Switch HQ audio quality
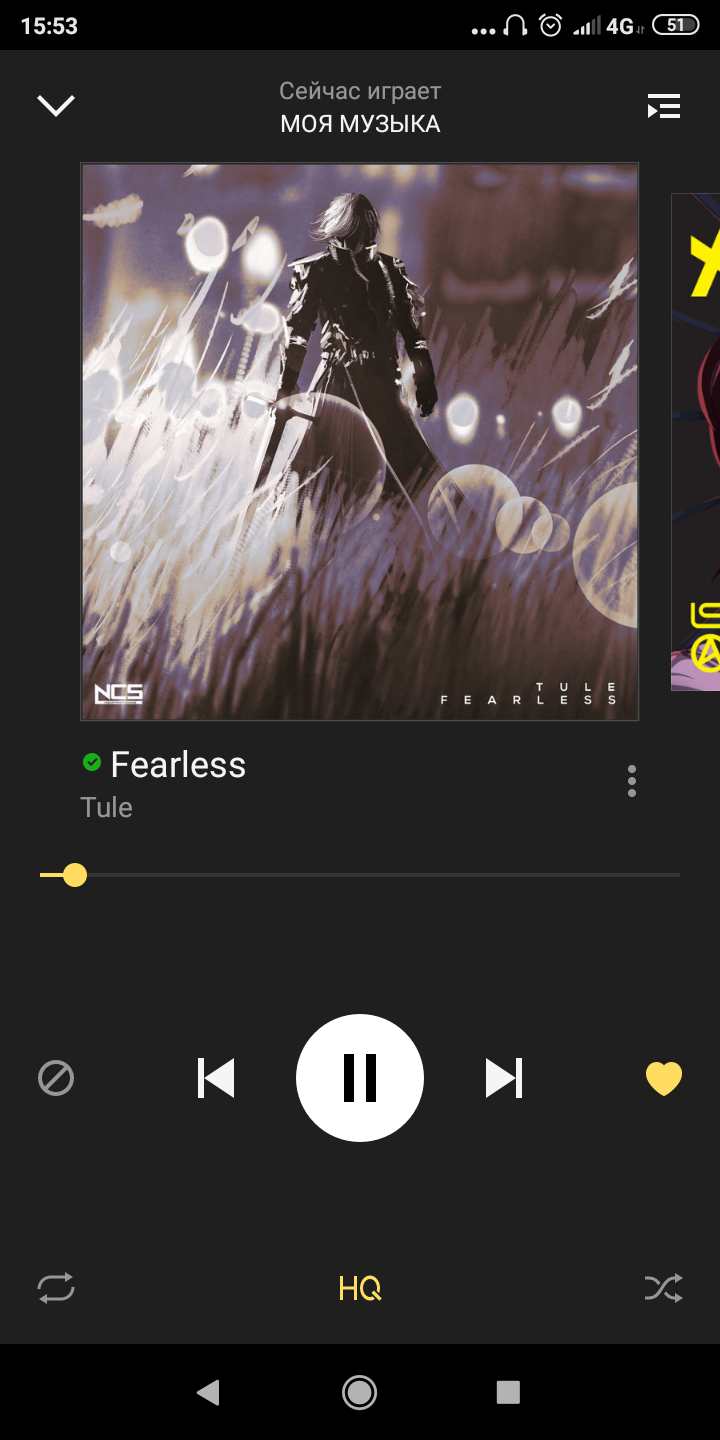This screenshot has height=1440, width=720. point(360,1289)
